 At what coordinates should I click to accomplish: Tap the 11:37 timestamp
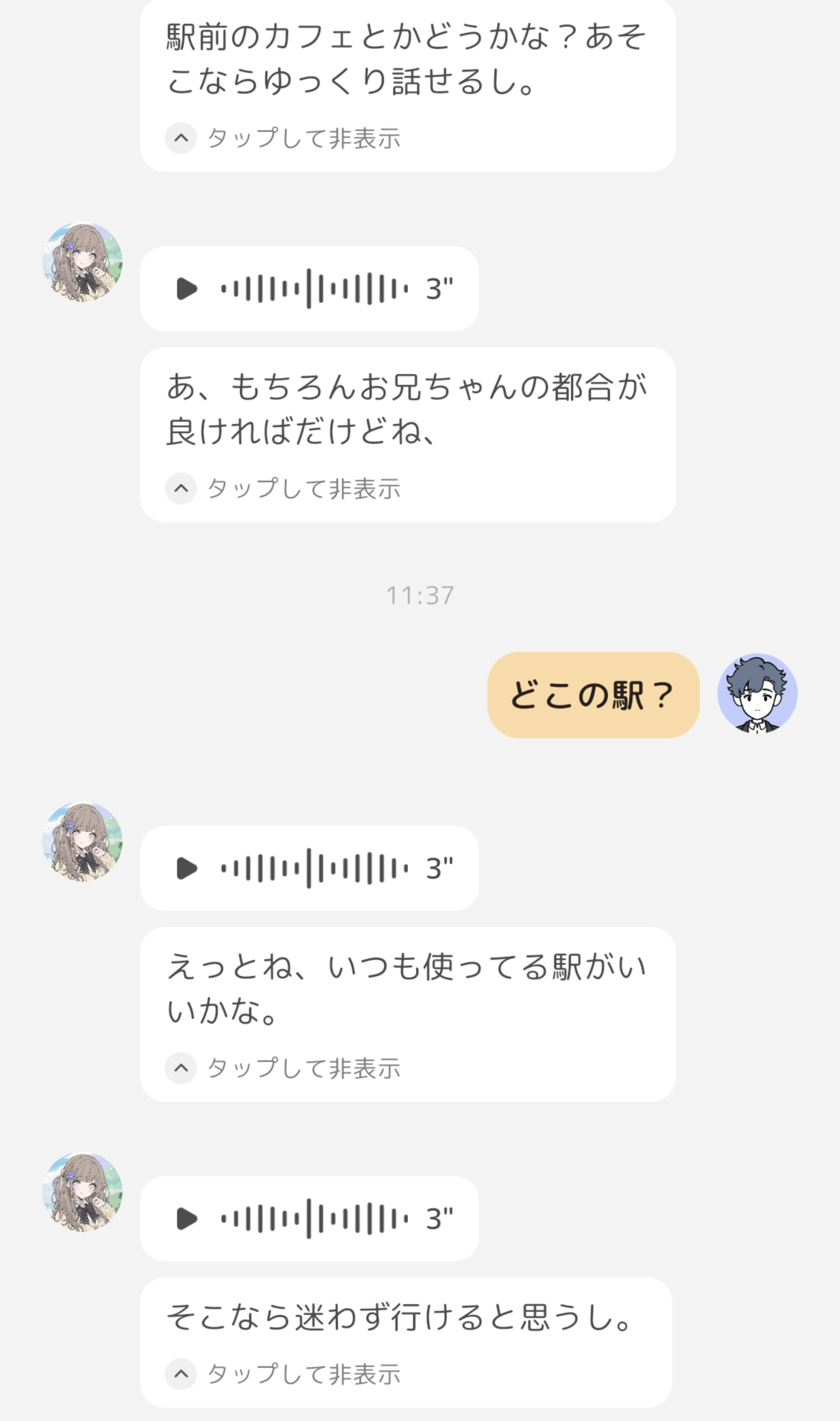420,594
